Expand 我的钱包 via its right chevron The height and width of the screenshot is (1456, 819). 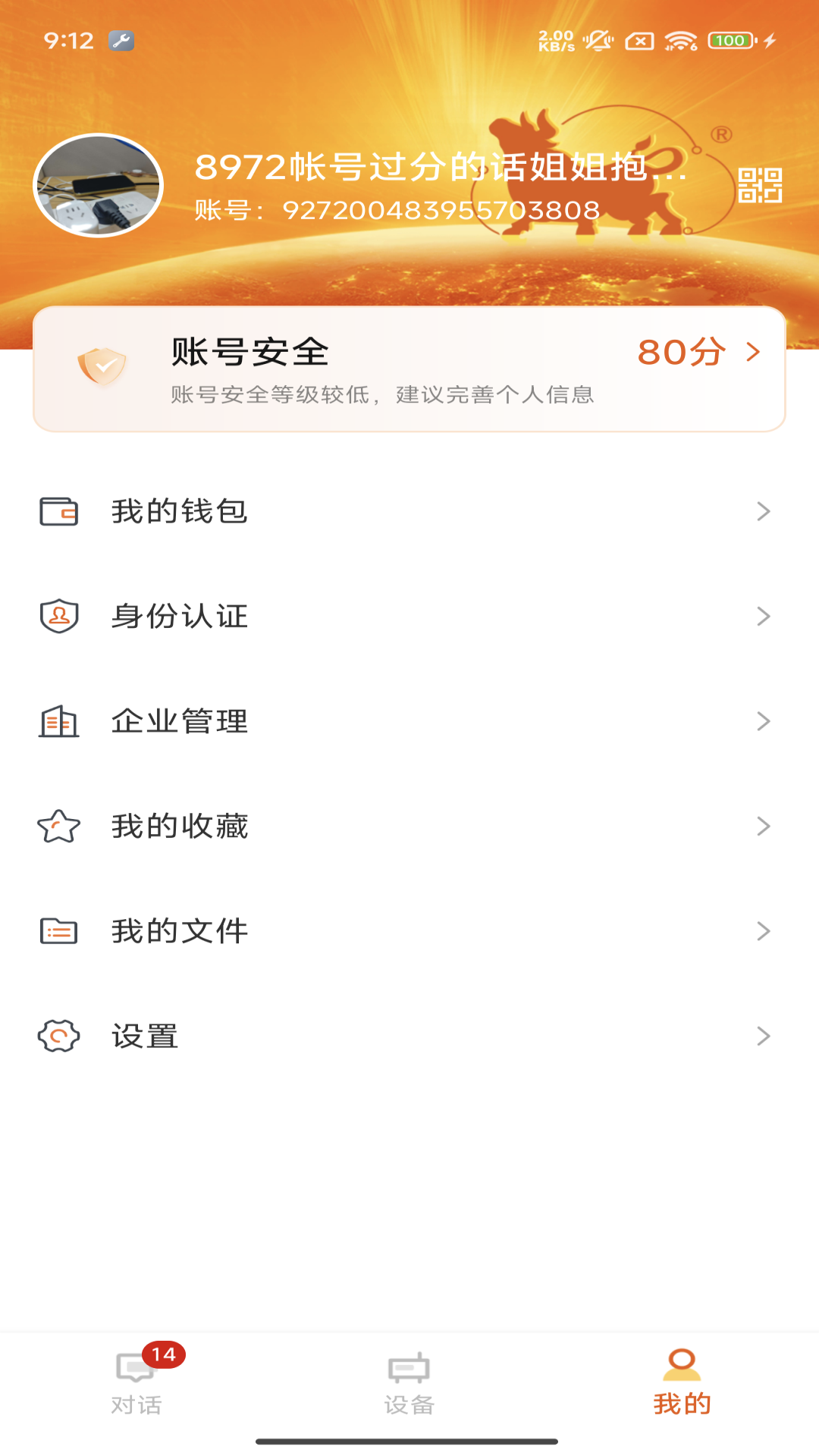[762, 513]
